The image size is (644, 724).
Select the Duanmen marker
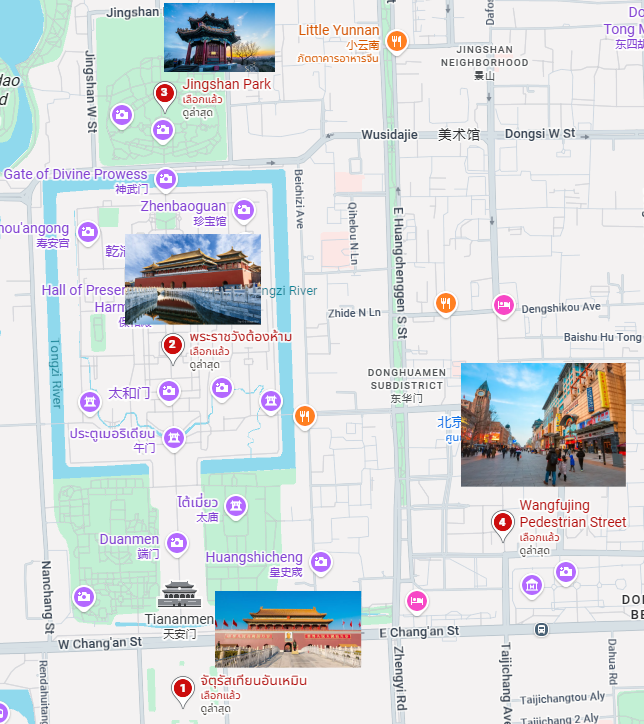(x=177, y=543)
